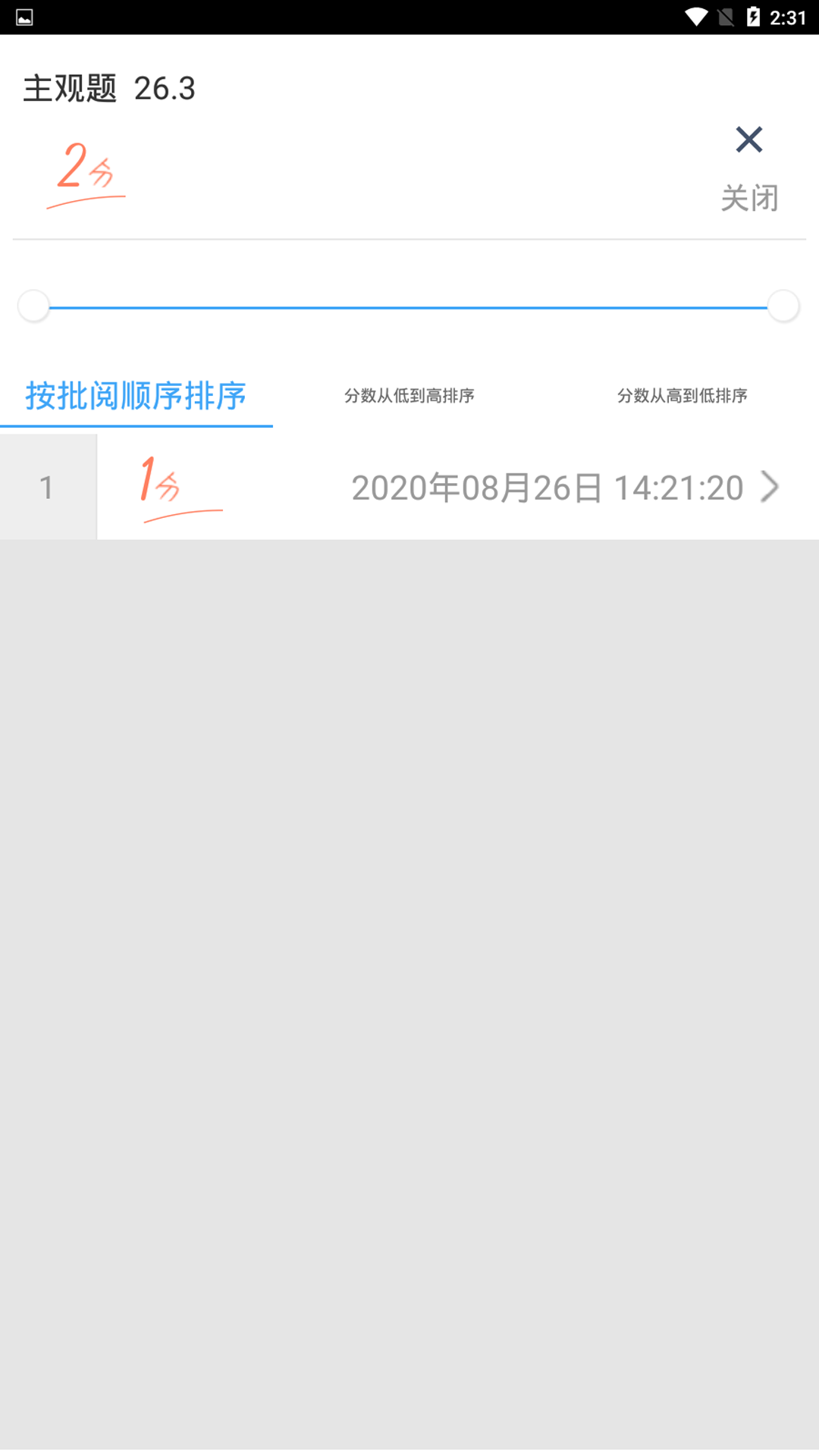Click the image notification icon in status bar

point(25,15)
